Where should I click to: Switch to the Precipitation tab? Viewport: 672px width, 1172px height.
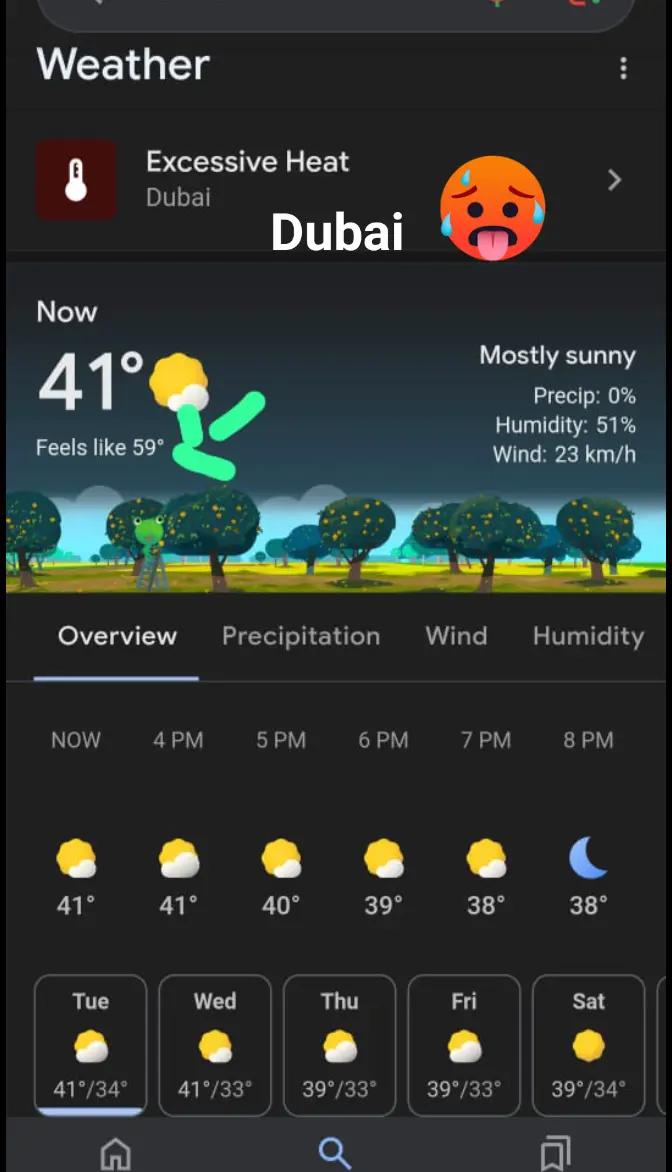coord(300,636)
